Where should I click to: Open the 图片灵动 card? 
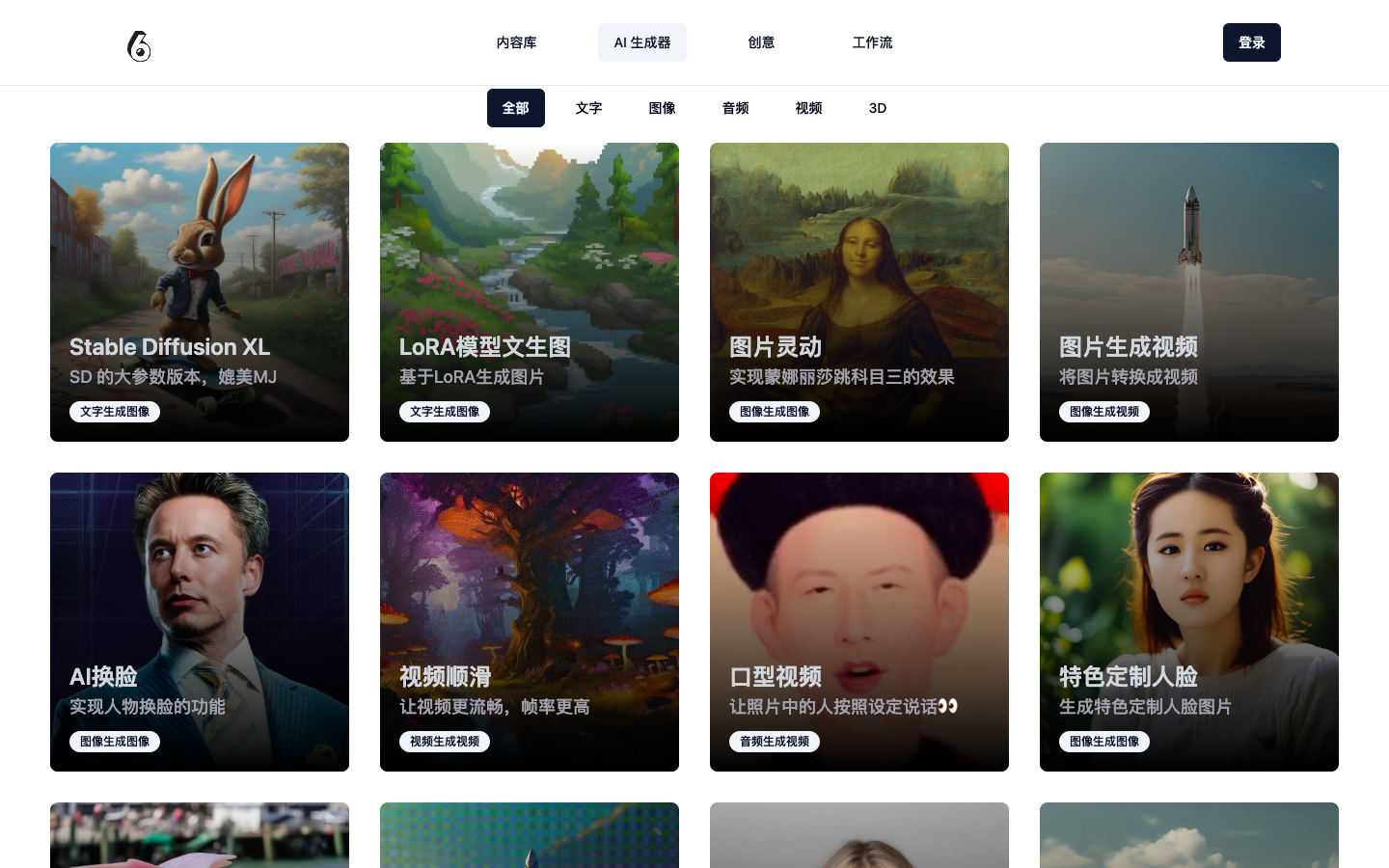pos(859,292)
